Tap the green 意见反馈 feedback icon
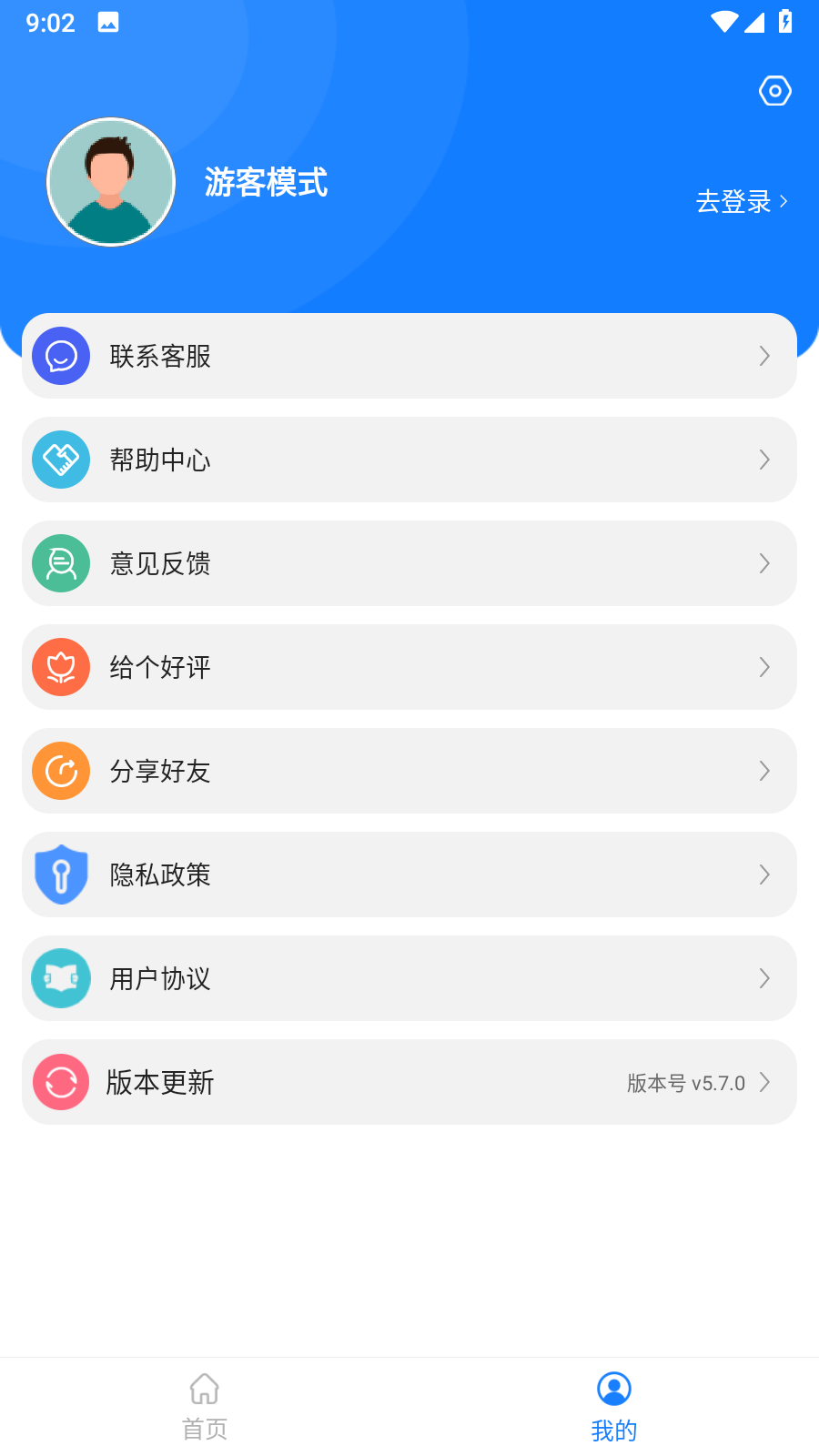Viewport: 819px width, 1456px height. (60, 563)
